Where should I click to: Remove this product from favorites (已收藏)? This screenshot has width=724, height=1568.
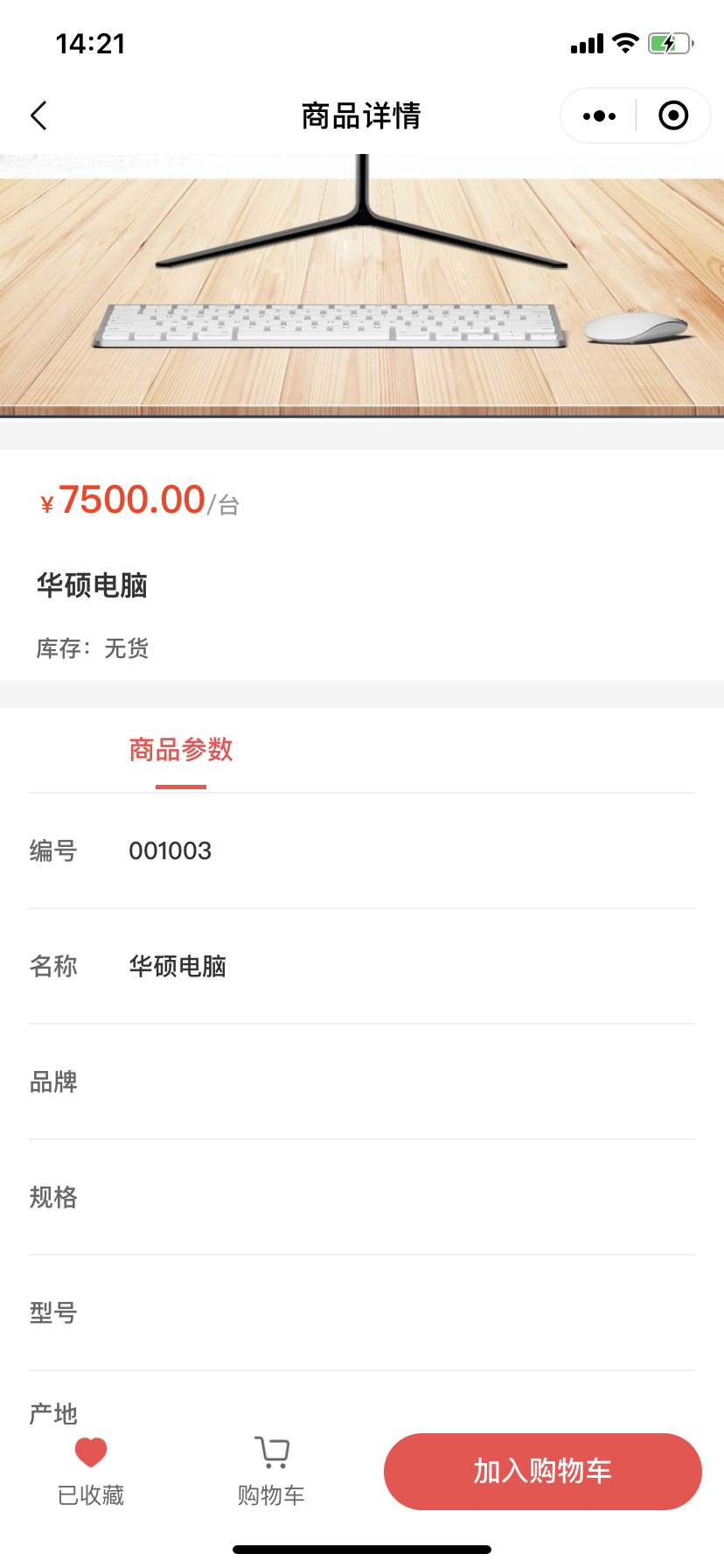(91, 1470)
